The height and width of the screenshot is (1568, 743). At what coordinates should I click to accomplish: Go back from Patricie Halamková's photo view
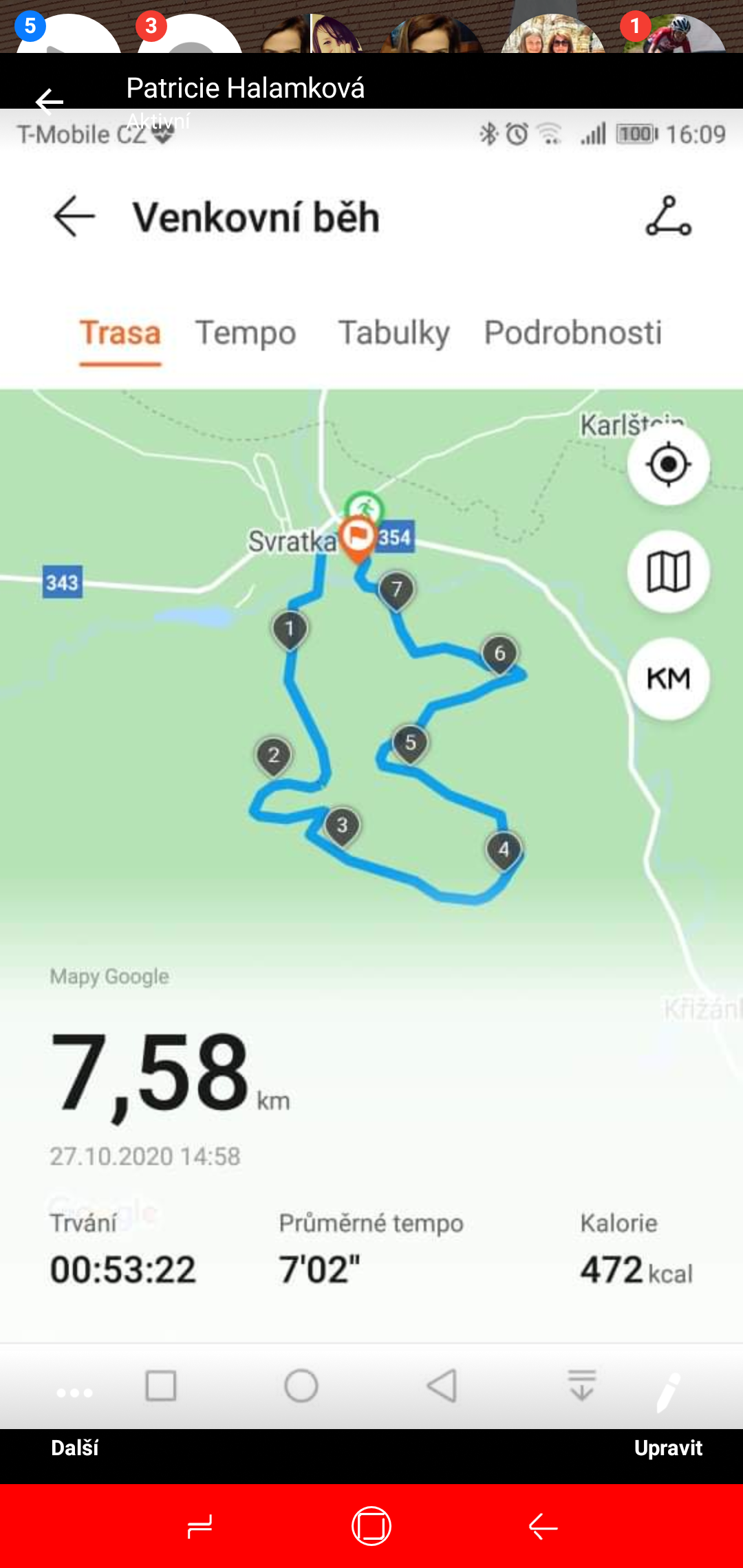click(x=50, y=101)
